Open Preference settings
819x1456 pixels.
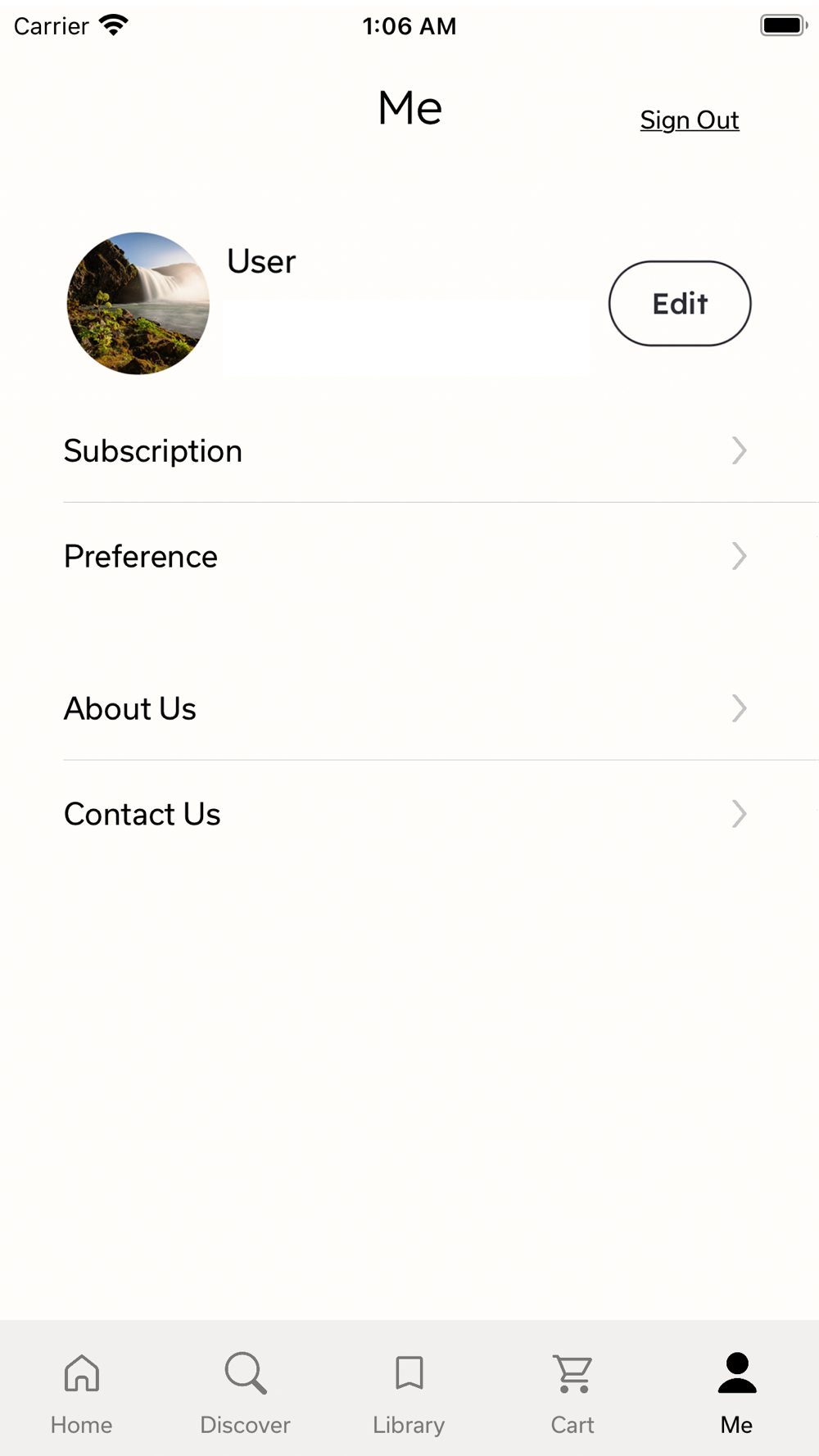pyautogui.click(x=409, y=556)
